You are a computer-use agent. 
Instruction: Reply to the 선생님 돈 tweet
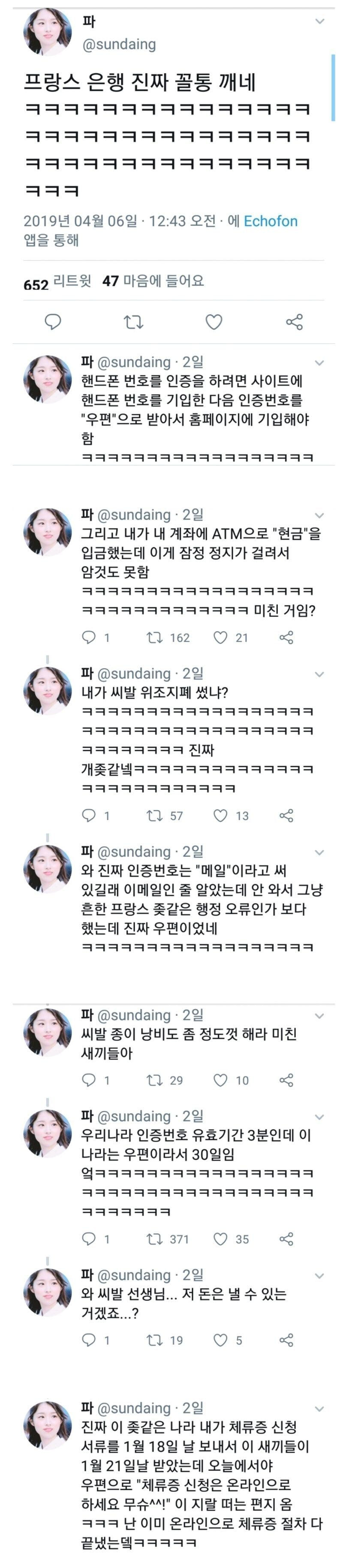coord(89,1340)
